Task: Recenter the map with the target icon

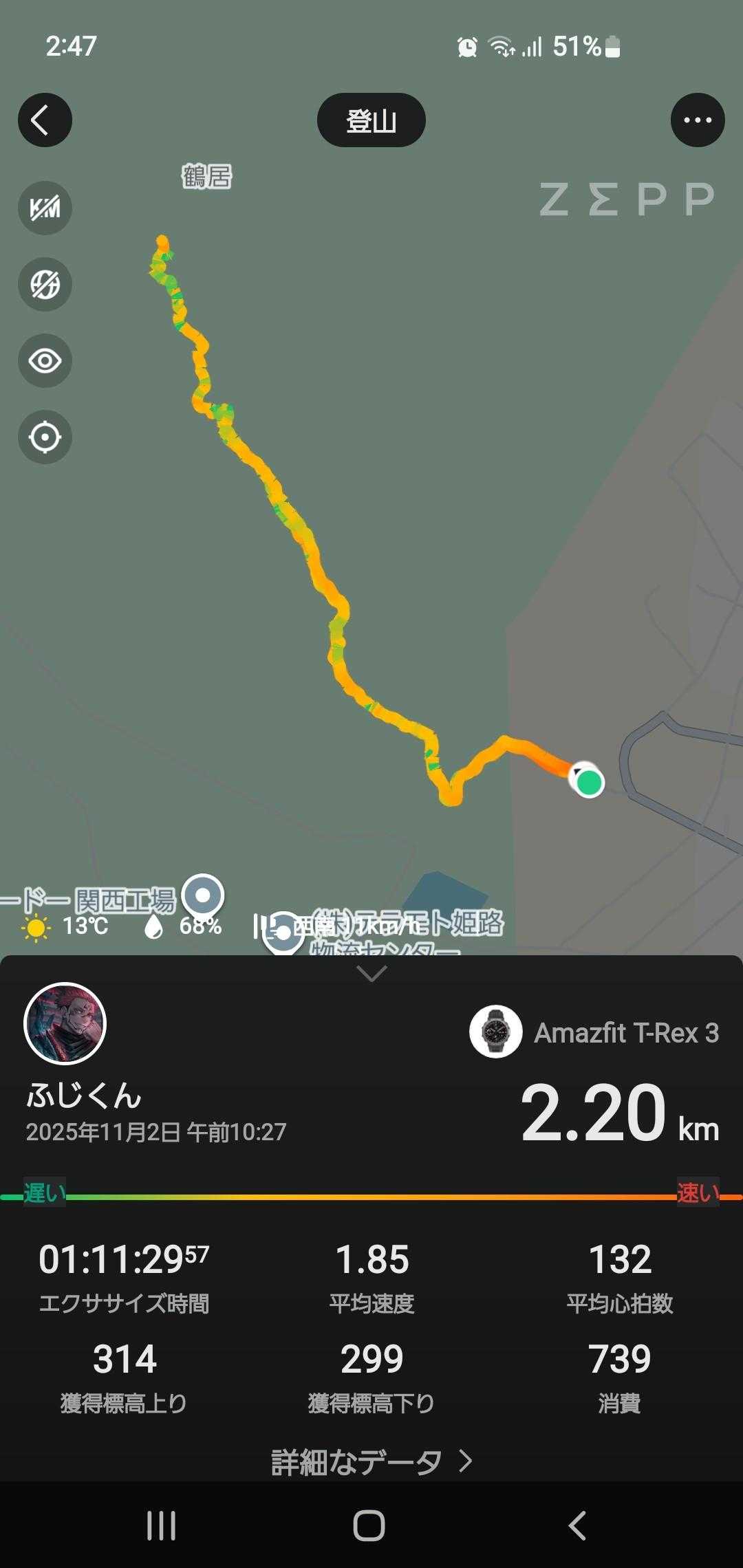Action: pyautogui.click(x=45, y=437)
